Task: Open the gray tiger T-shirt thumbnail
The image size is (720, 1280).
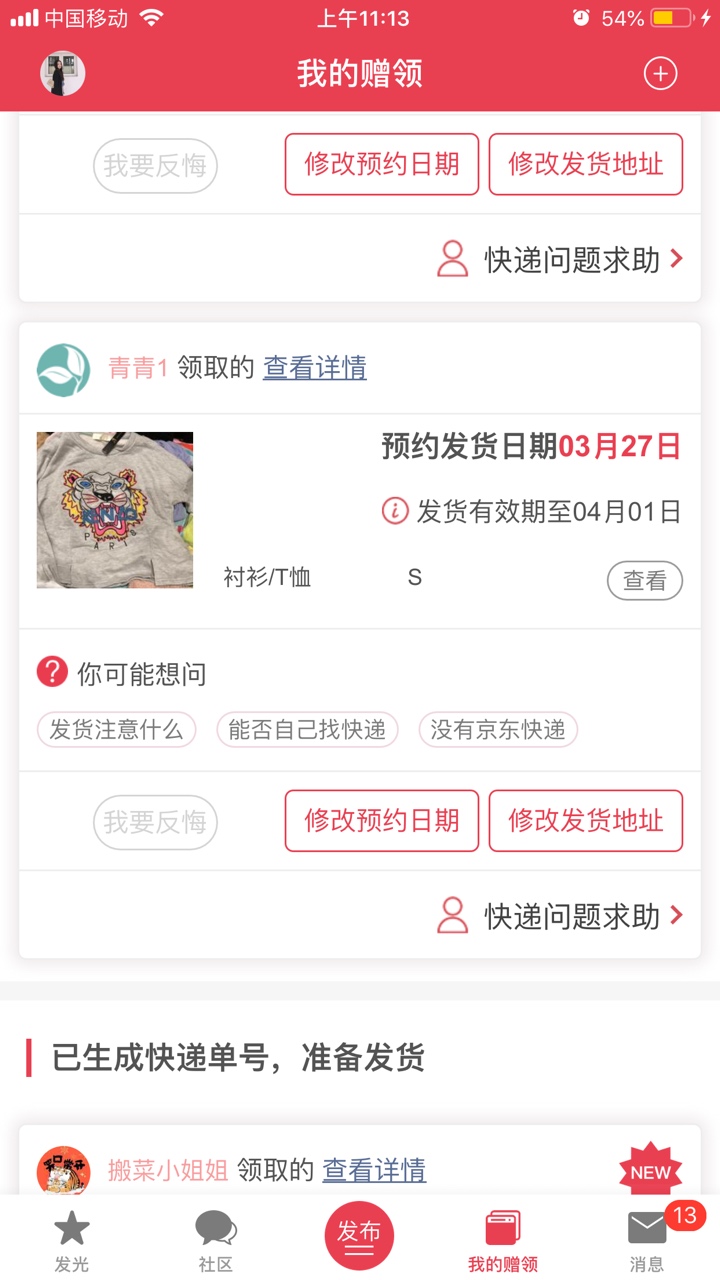Action: click(x=115, y=510)
